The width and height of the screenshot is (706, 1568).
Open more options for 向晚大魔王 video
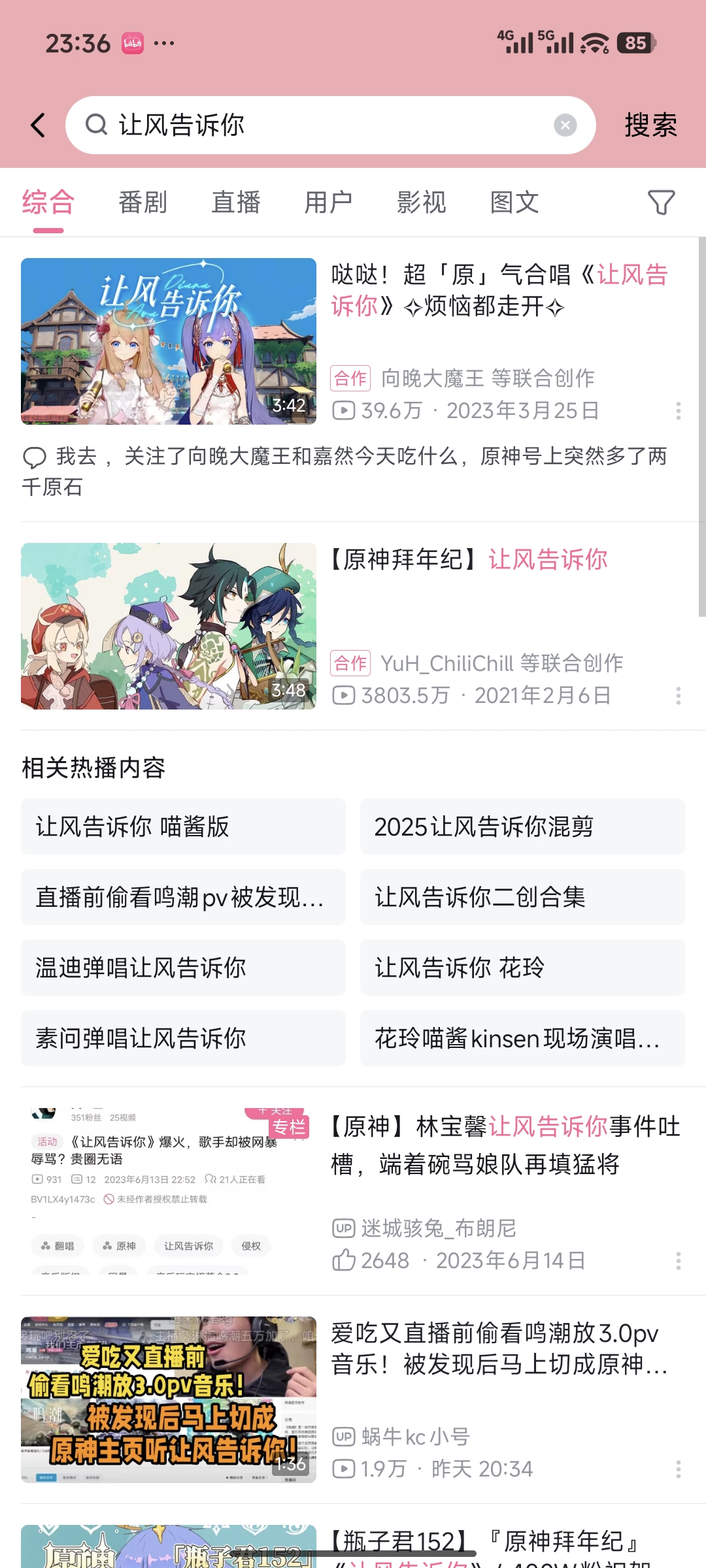click(678, 411)
